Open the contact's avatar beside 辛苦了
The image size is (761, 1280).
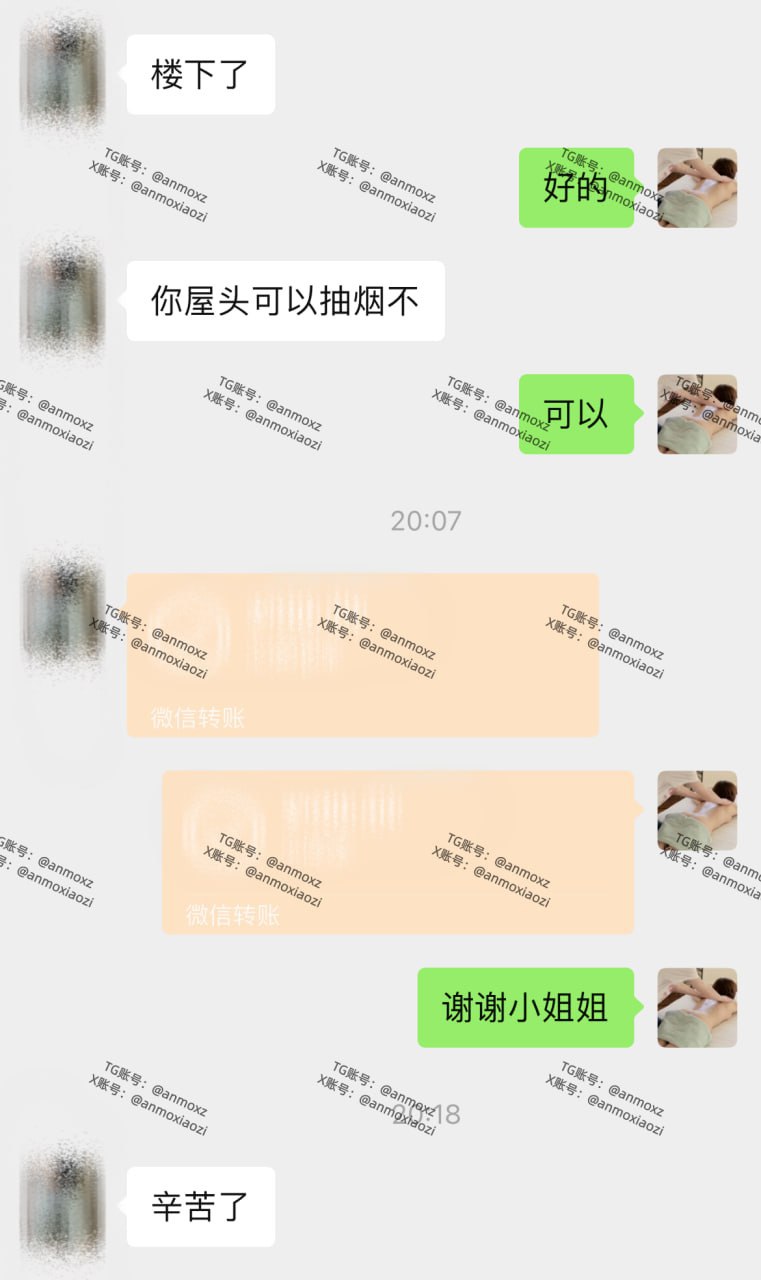[x=63, y=1205]
